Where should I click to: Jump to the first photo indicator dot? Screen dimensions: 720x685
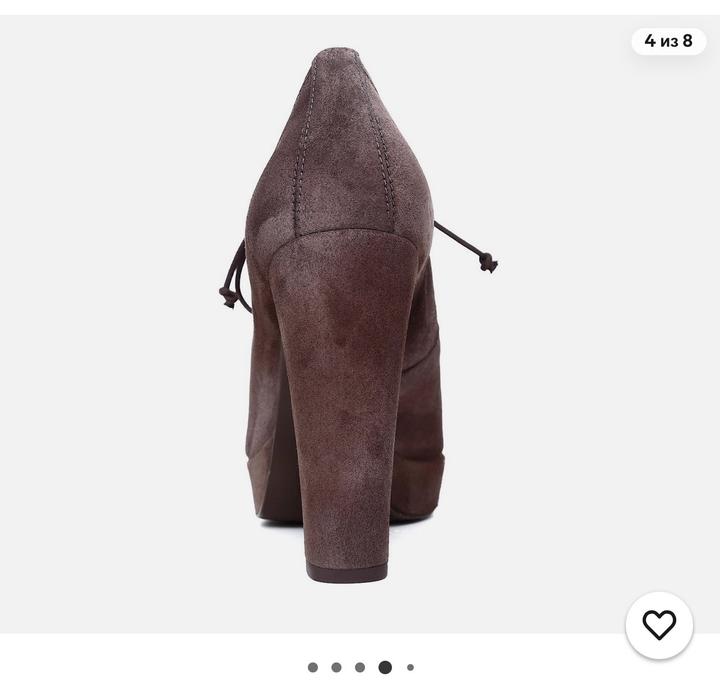pos(313,667)
